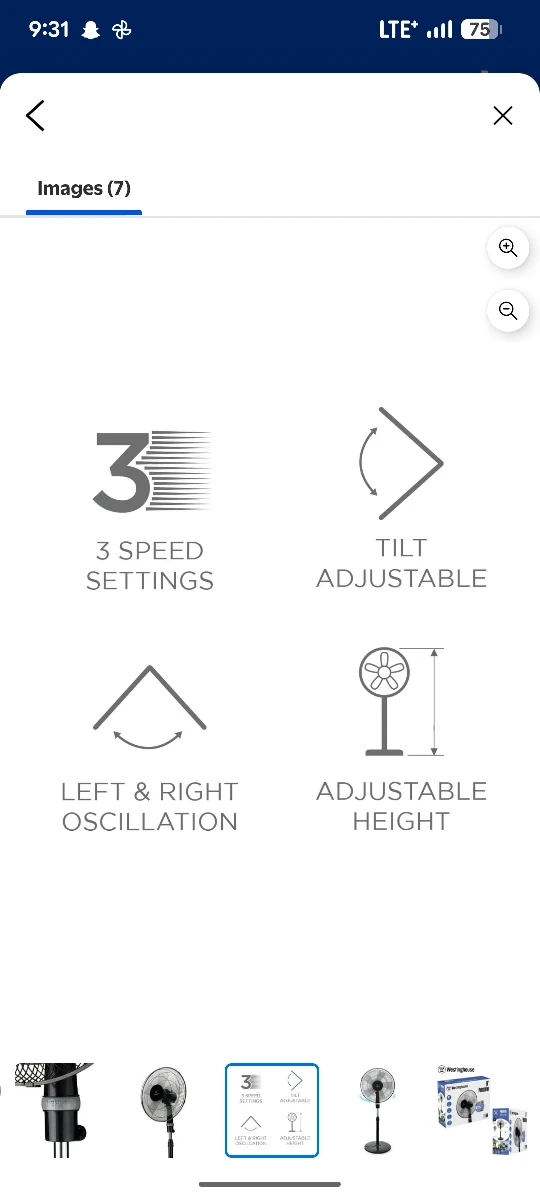Show the full standing fan thumbnail
The width and height of the screenshot is (540, 1200).
(x=378, y=1110)
